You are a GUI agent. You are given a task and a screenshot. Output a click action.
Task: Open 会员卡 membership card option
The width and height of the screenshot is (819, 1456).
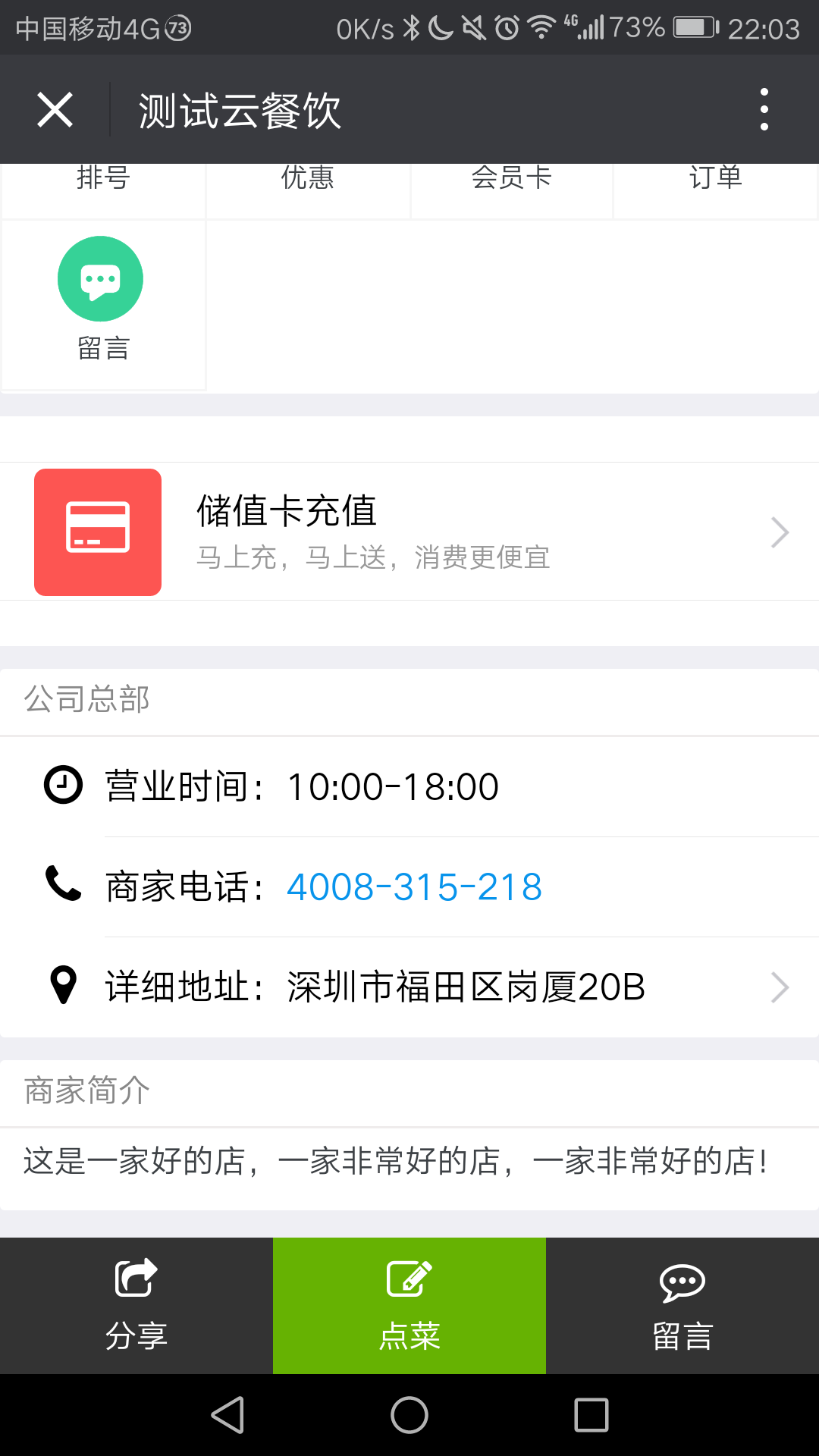pyautogui.click(x=511, y=182)
